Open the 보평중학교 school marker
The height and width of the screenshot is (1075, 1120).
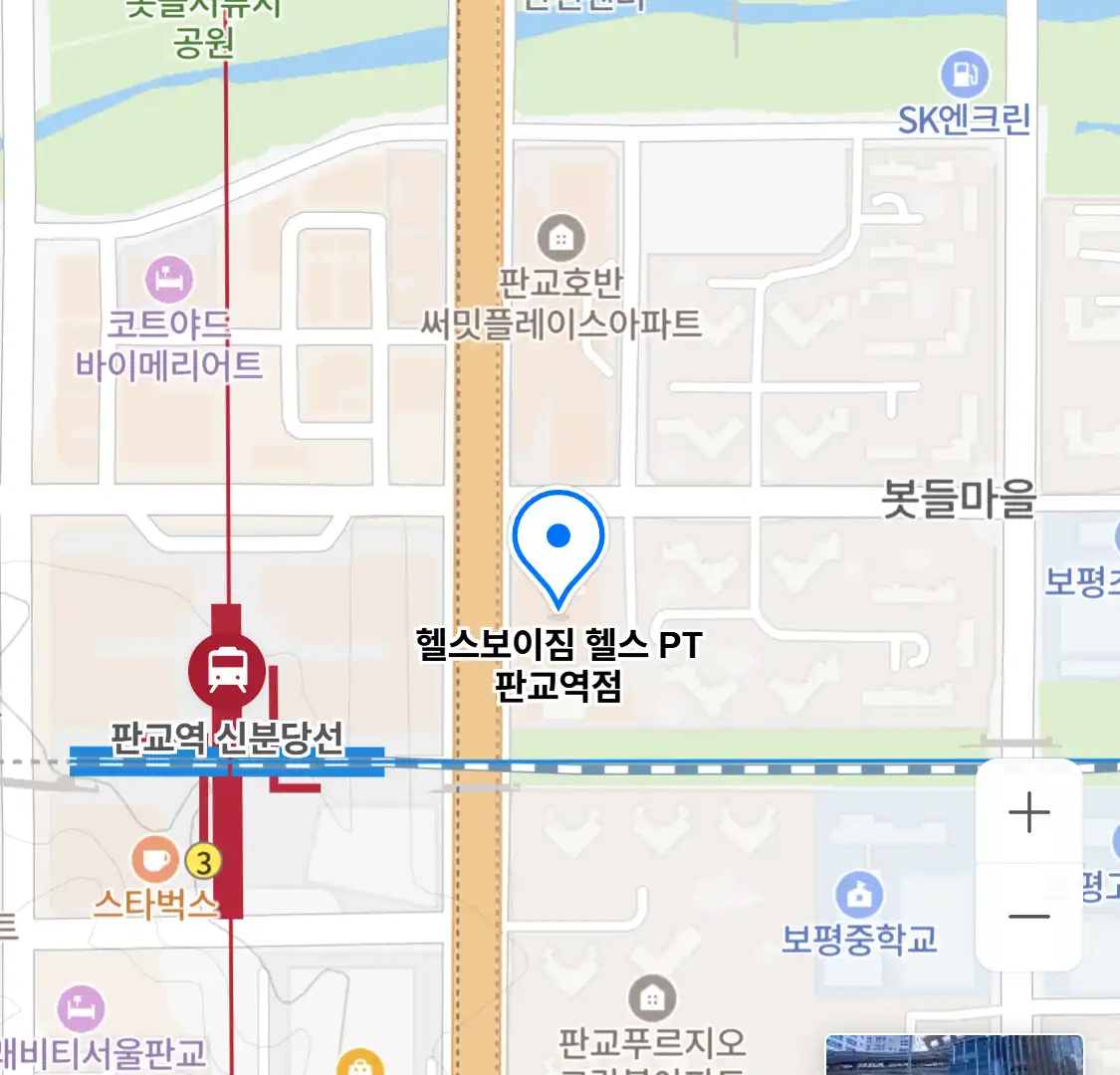[858, 894]
